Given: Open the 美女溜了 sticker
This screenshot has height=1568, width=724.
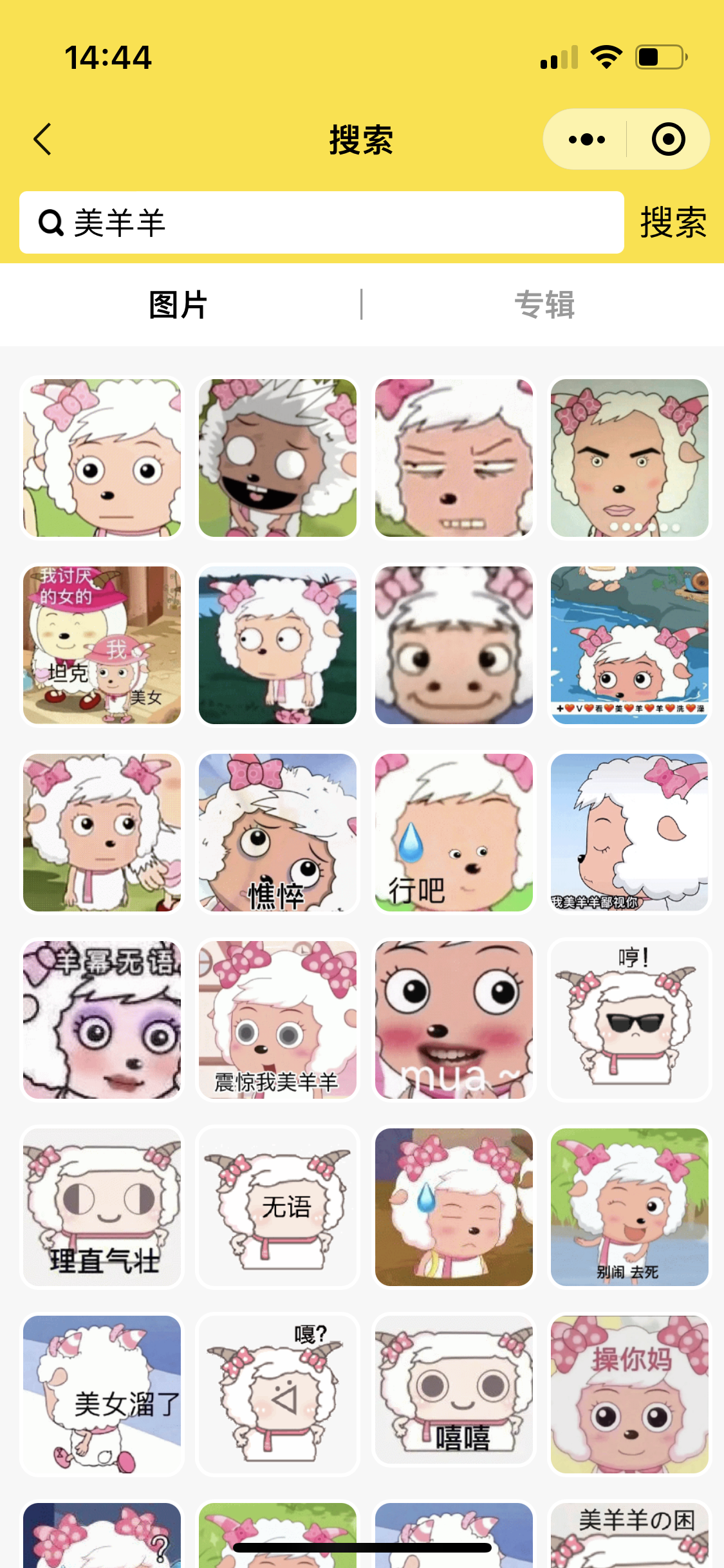Looking at the screenshot, I should [102, 1394].
